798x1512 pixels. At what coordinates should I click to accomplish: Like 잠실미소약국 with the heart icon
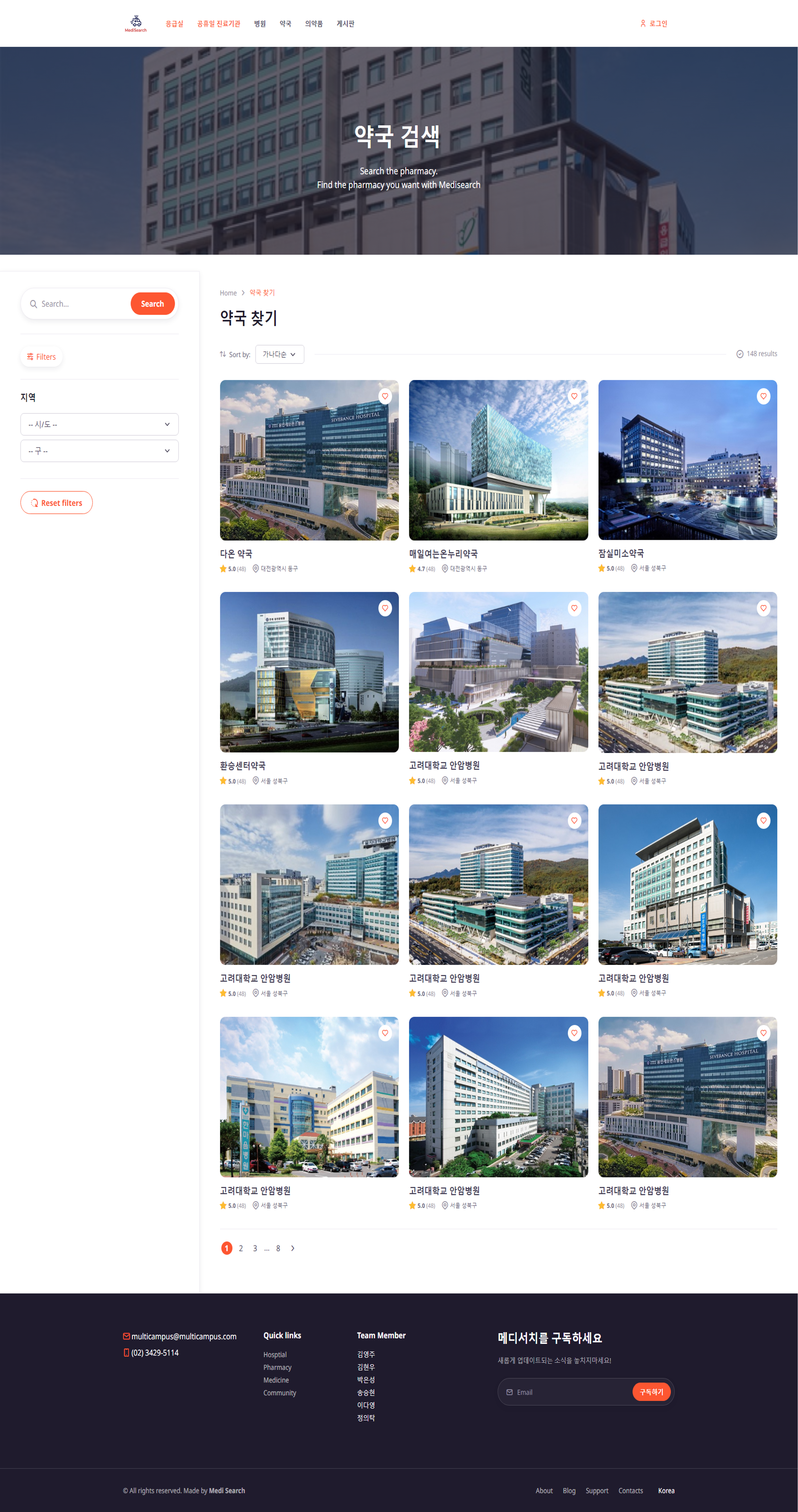click(763, 396)
